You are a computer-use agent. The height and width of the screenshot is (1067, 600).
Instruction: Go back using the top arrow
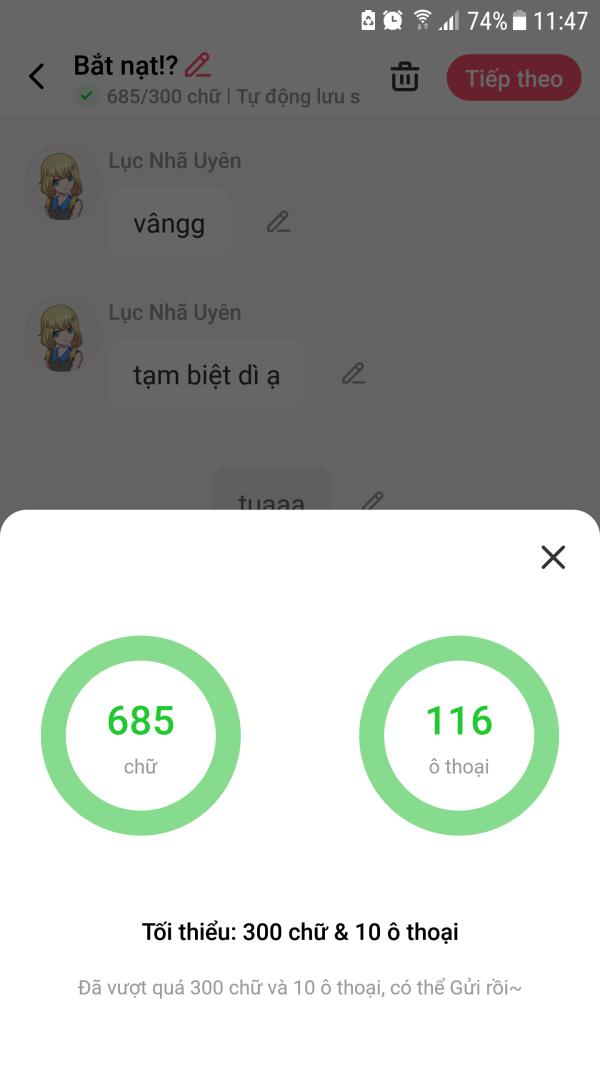click(37, 77)
